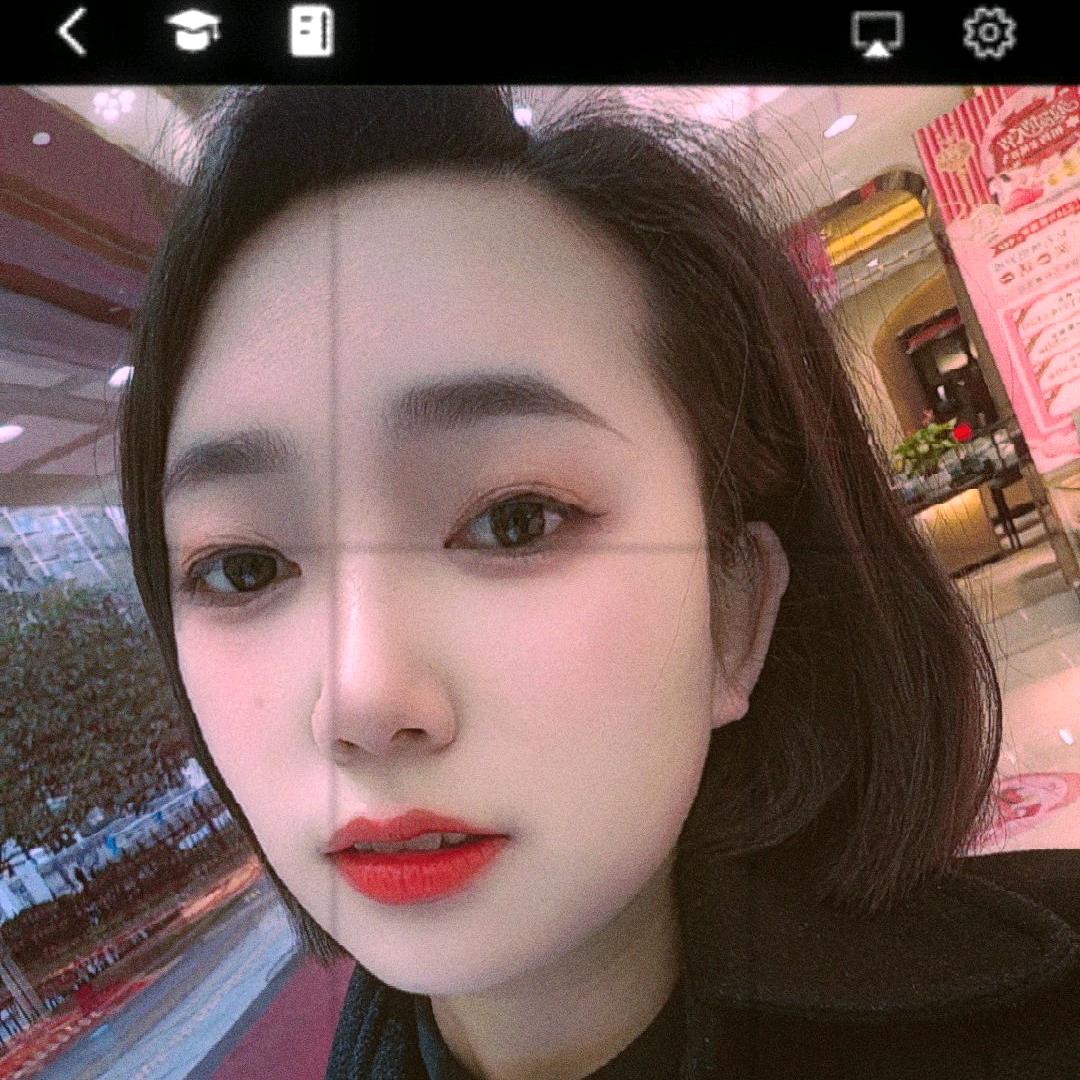Open the notebook reference icon
Image resolution: width=1080 pixels, height=1080 pixels.
(x=311, y=32)
